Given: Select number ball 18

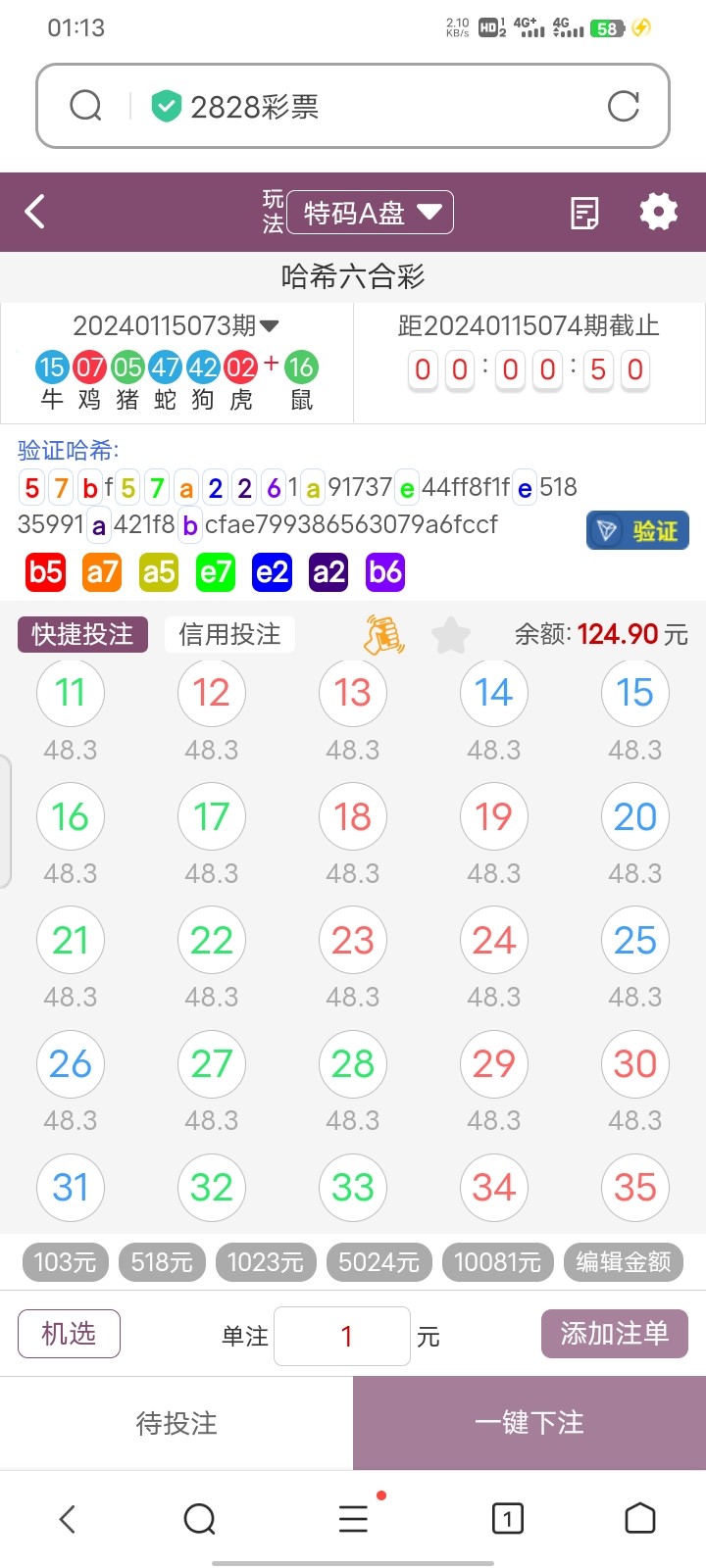Looking at the screenshot, I should 353,816.
